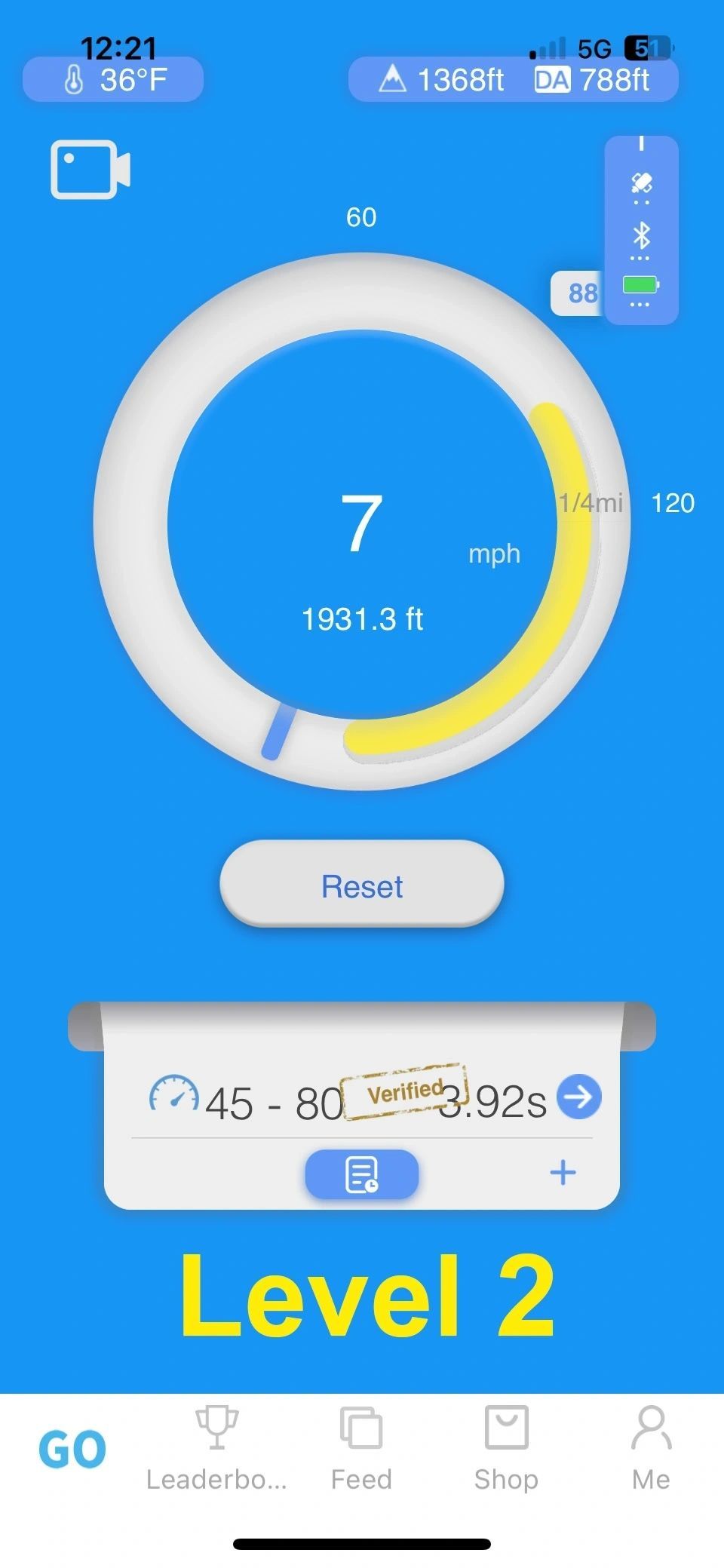
Task: Open the 45 - 80 result arrow
Action: [579, 1097]
